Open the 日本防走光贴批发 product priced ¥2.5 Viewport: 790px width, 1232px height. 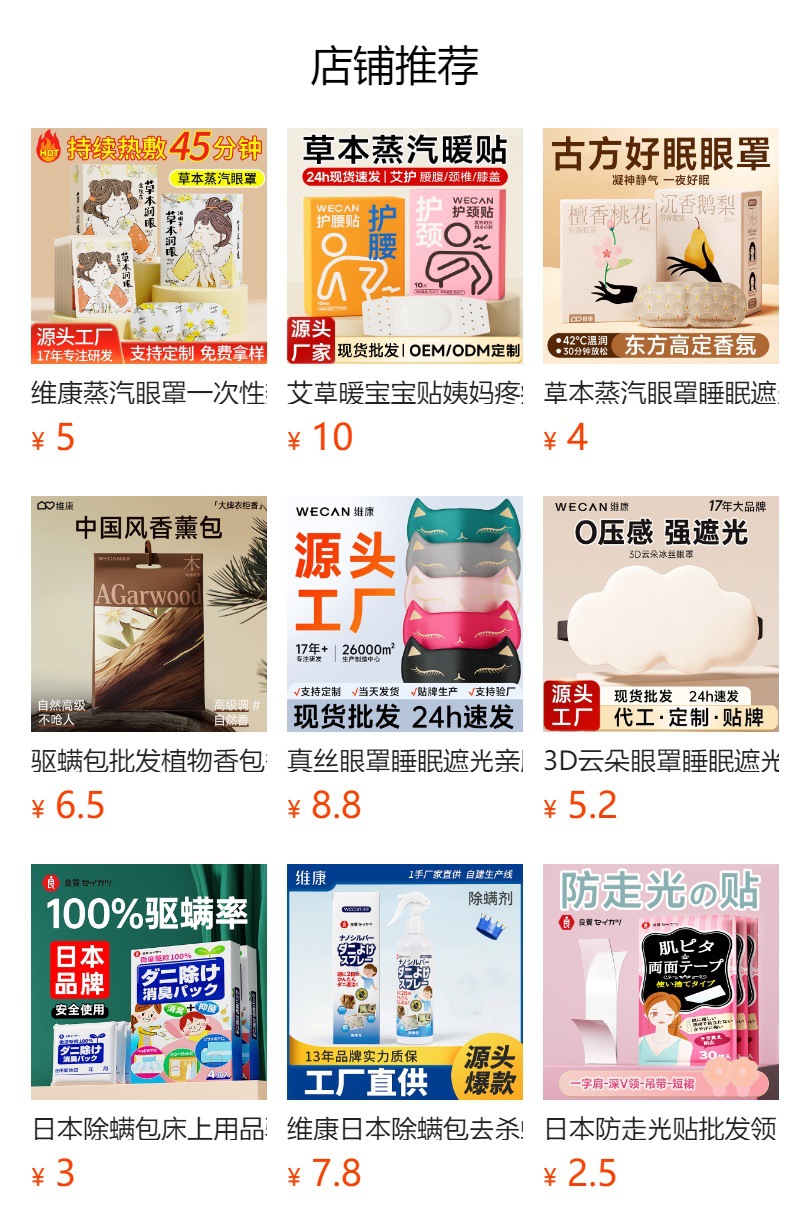[x=661, y=981]
